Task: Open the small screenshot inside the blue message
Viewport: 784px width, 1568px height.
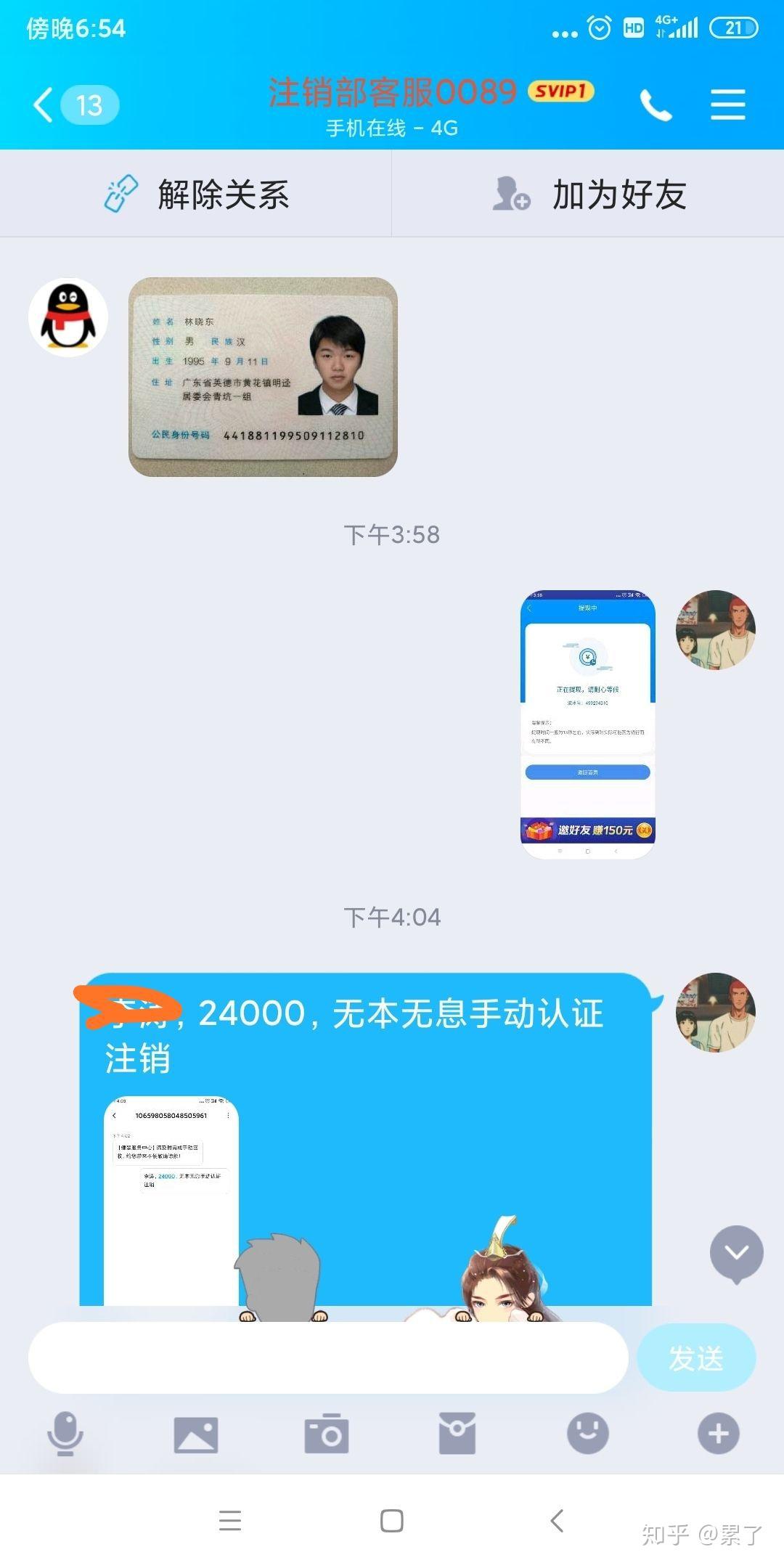Action: (x=171, y=1198)
